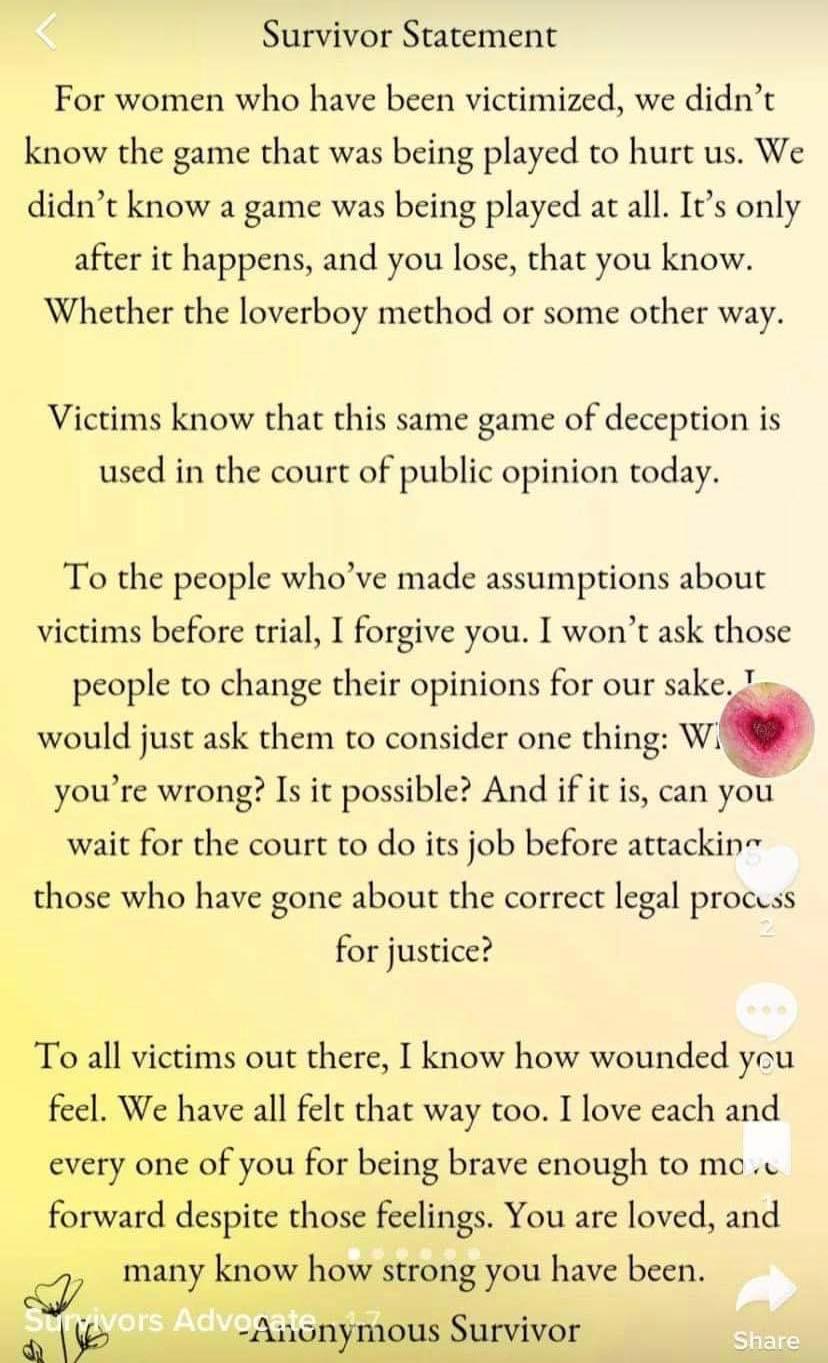Like this Survivor Statement post
The image size is (828, 1363).
pos(767,868)
